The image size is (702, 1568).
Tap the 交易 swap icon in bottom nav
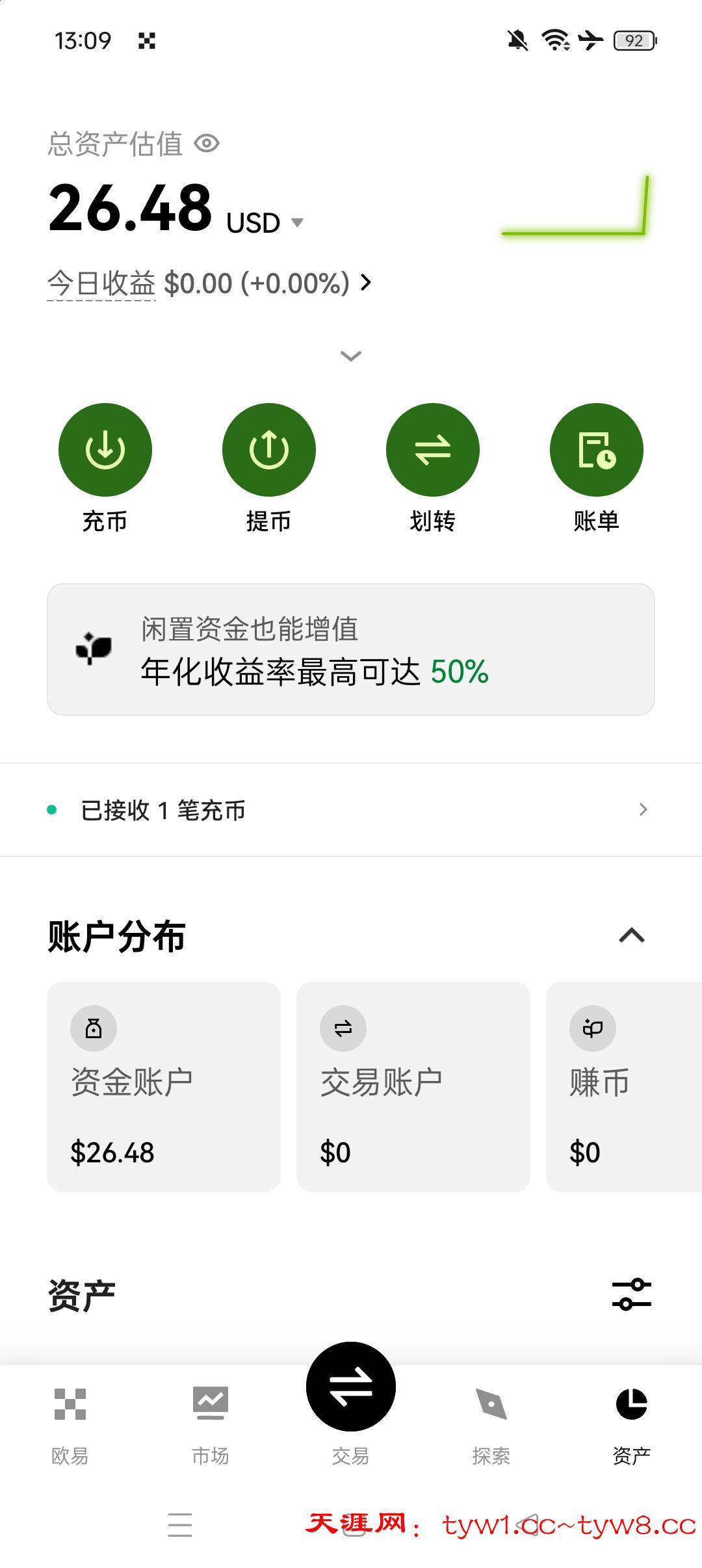350,1385
